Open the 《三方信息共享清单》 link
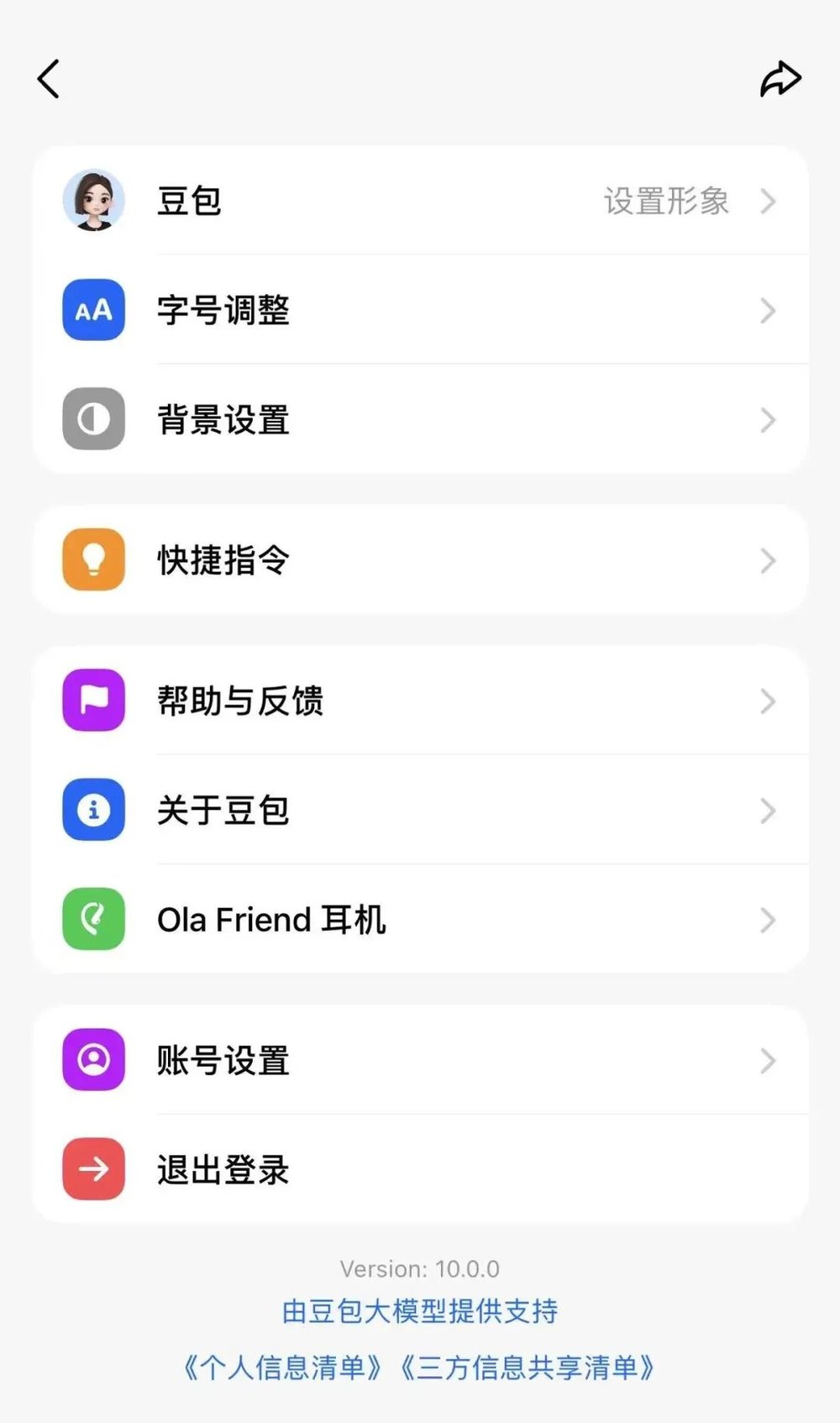 [528, 1368]
